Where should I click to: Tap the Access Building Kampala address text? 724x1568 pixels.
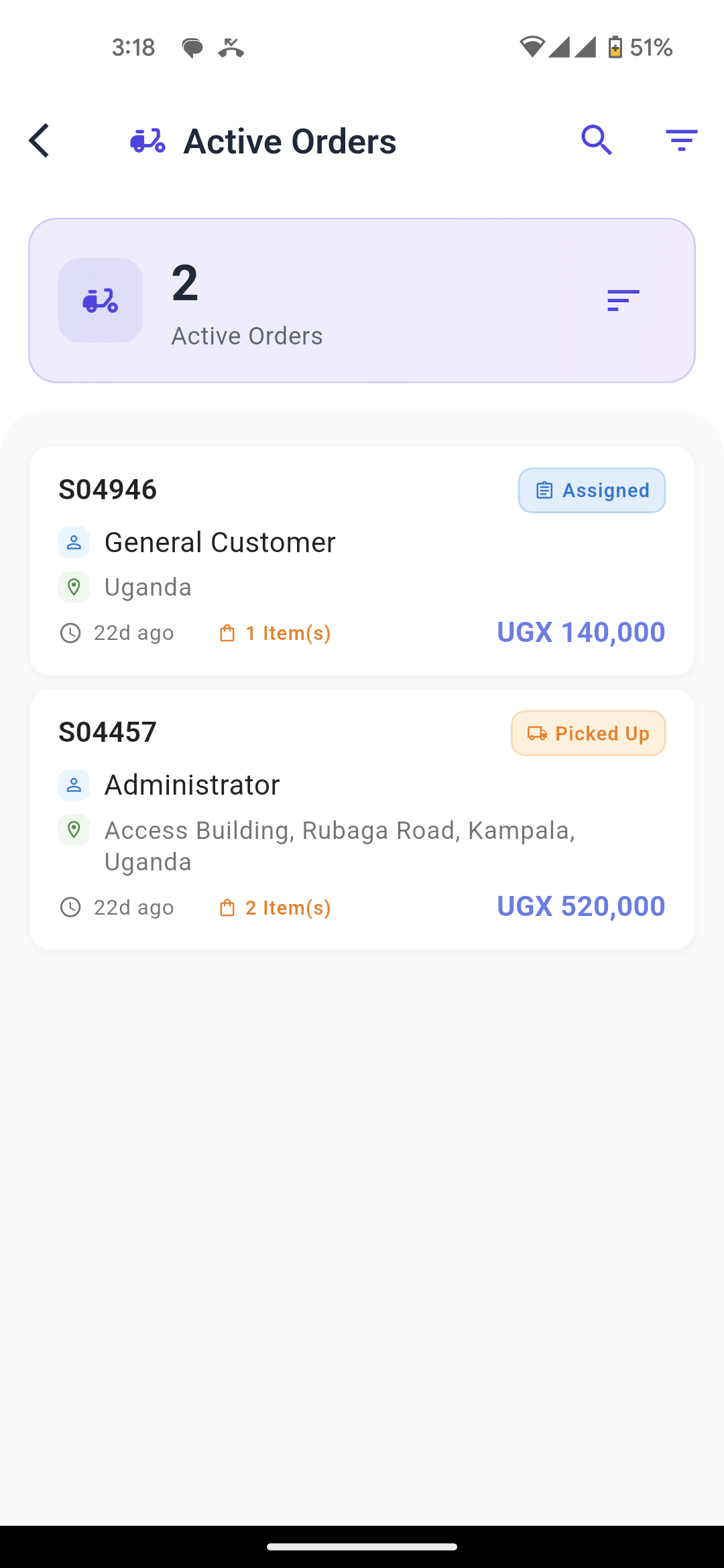[339, 846]
